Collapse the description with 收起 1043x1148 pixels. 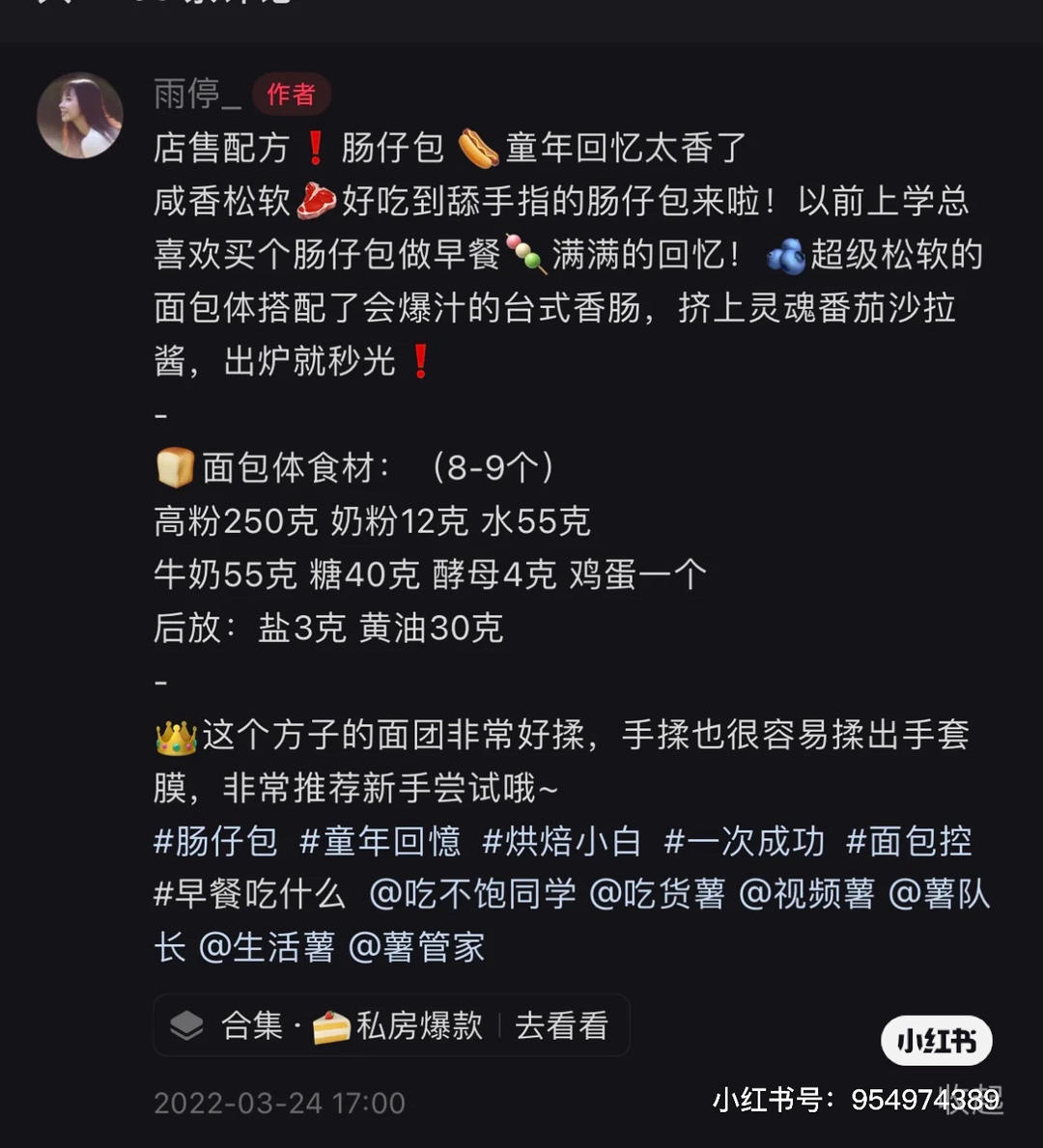coord(973,1099)
